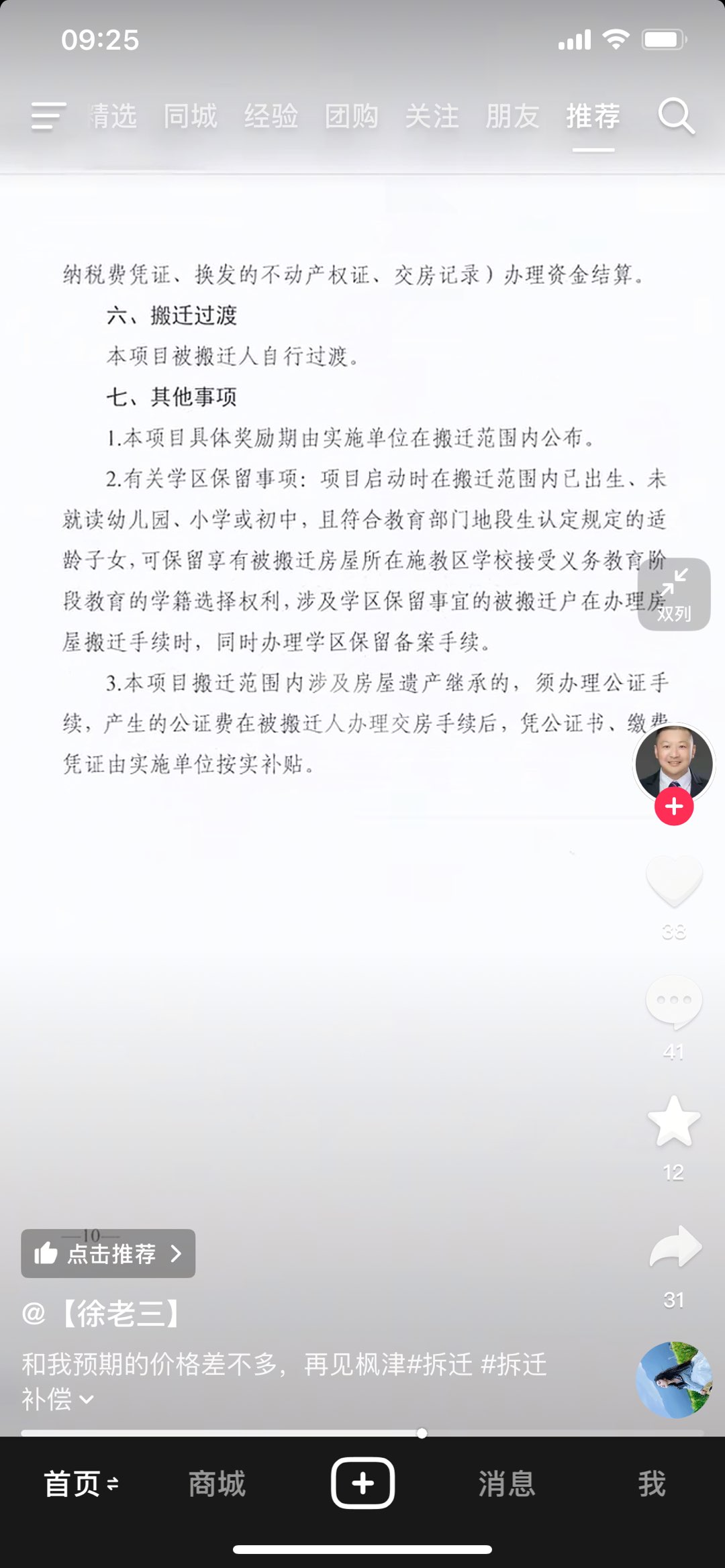Tap the 双列 two-column view button
This screenshot has width=725, height=1568.
point(674,594)
